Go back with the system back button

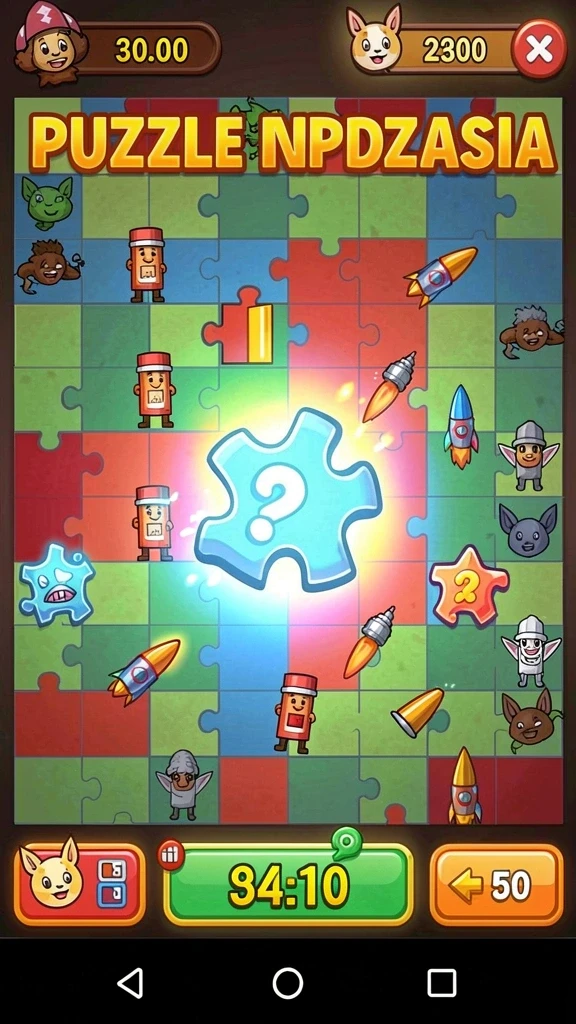pos(130,982)
